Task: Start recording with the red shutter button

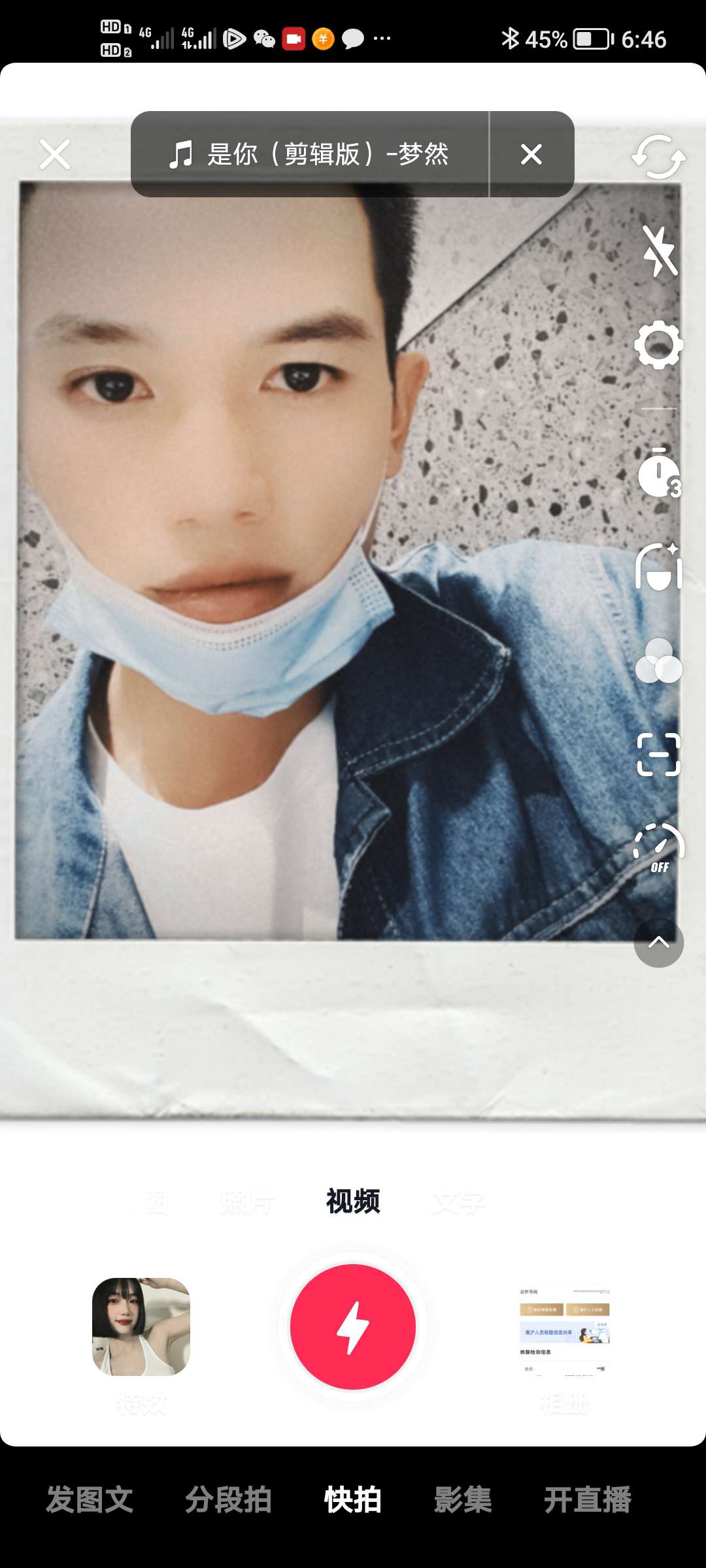Action: coord(353,1327)
